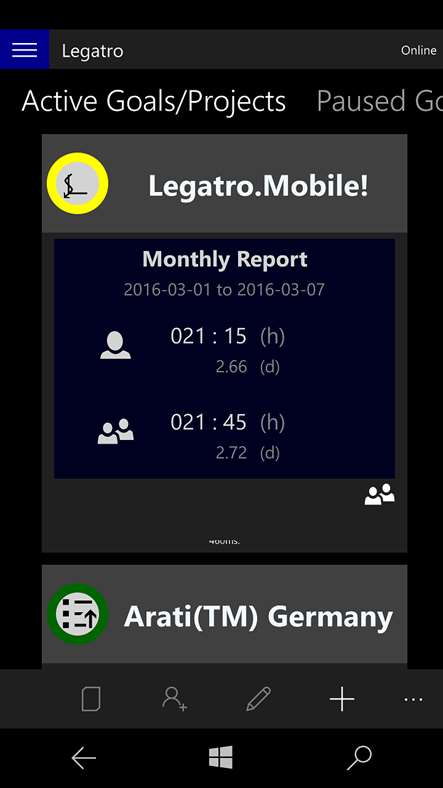This screenshot has width=443, height=788.
Task: Go back with the system back arrow
Action: 83,758
